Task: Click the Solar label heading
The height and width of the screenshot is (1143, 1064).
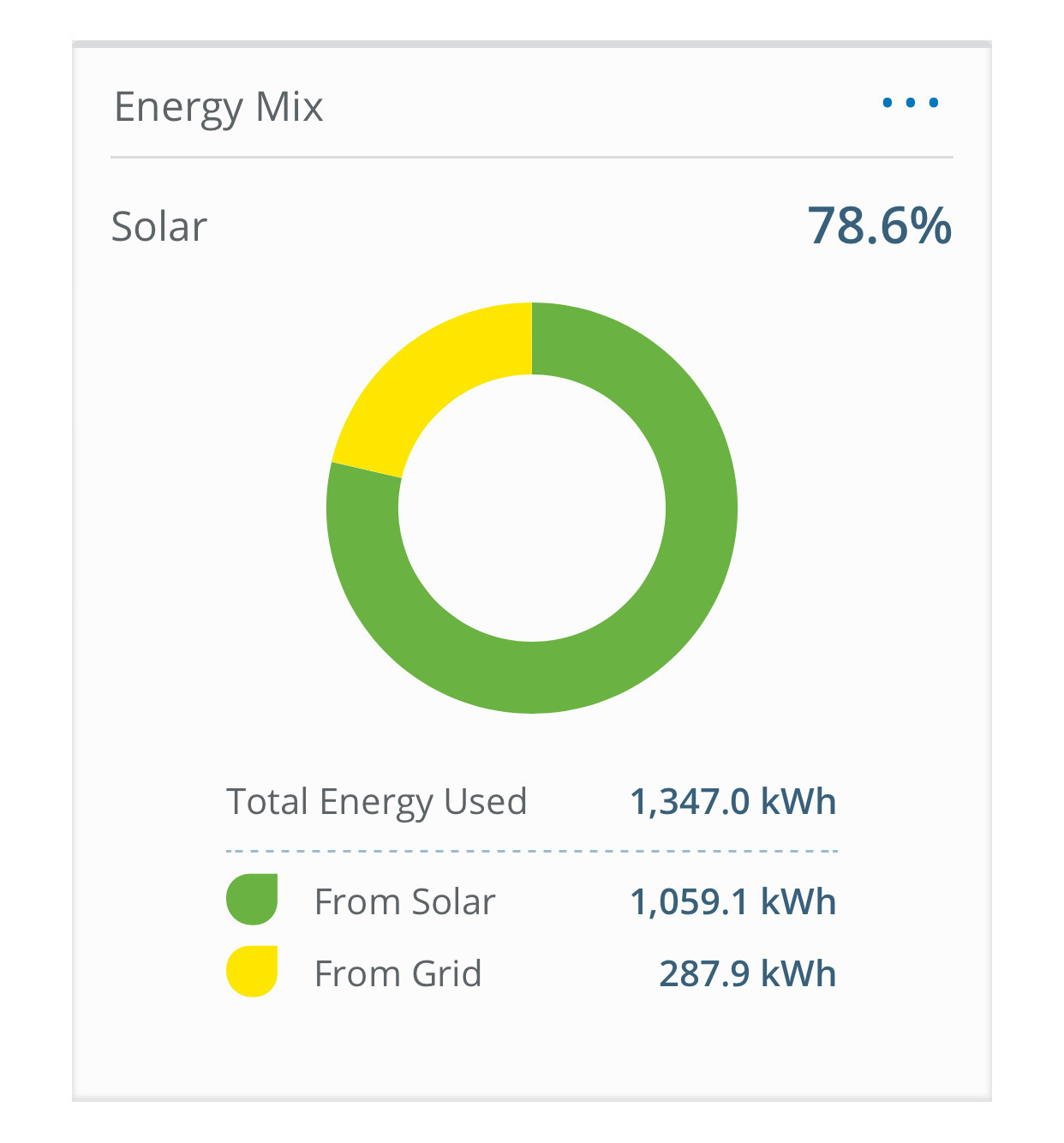Action: [x=158, y=226]
